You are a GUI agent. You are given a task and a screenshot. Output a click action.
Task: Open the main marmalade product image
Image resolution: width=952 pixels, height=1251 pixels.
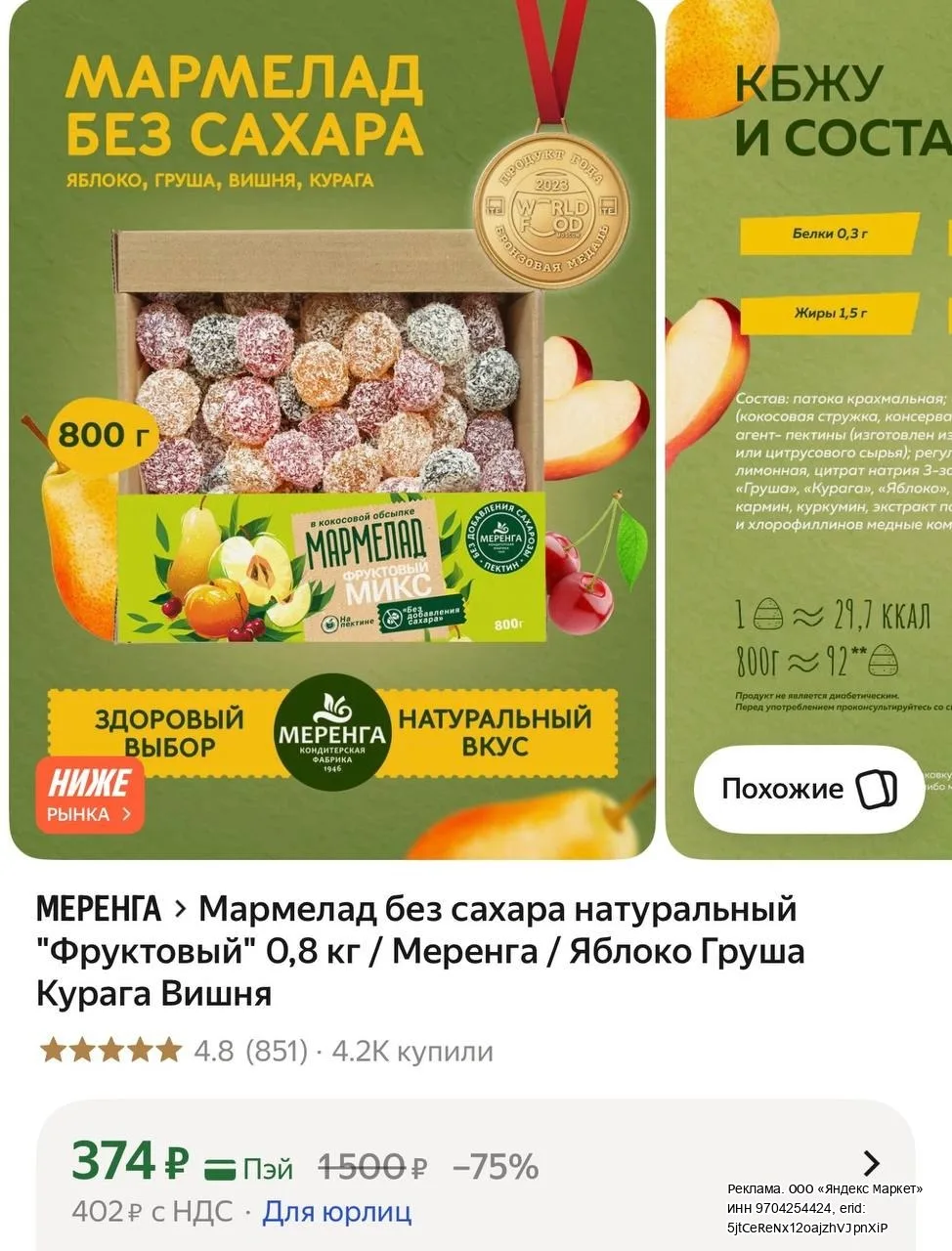(x=331, y=428)
